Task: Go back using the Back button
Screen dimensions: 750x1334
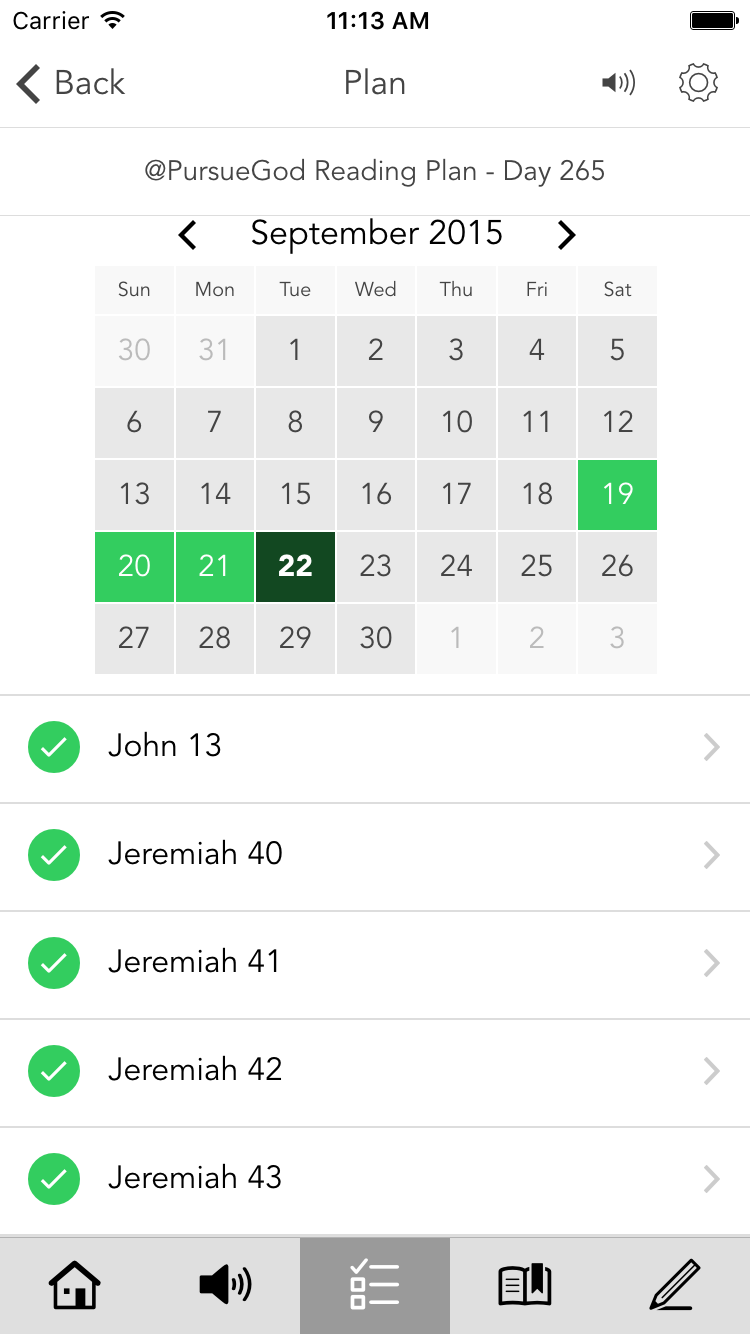Action: (x=71, y=83)
